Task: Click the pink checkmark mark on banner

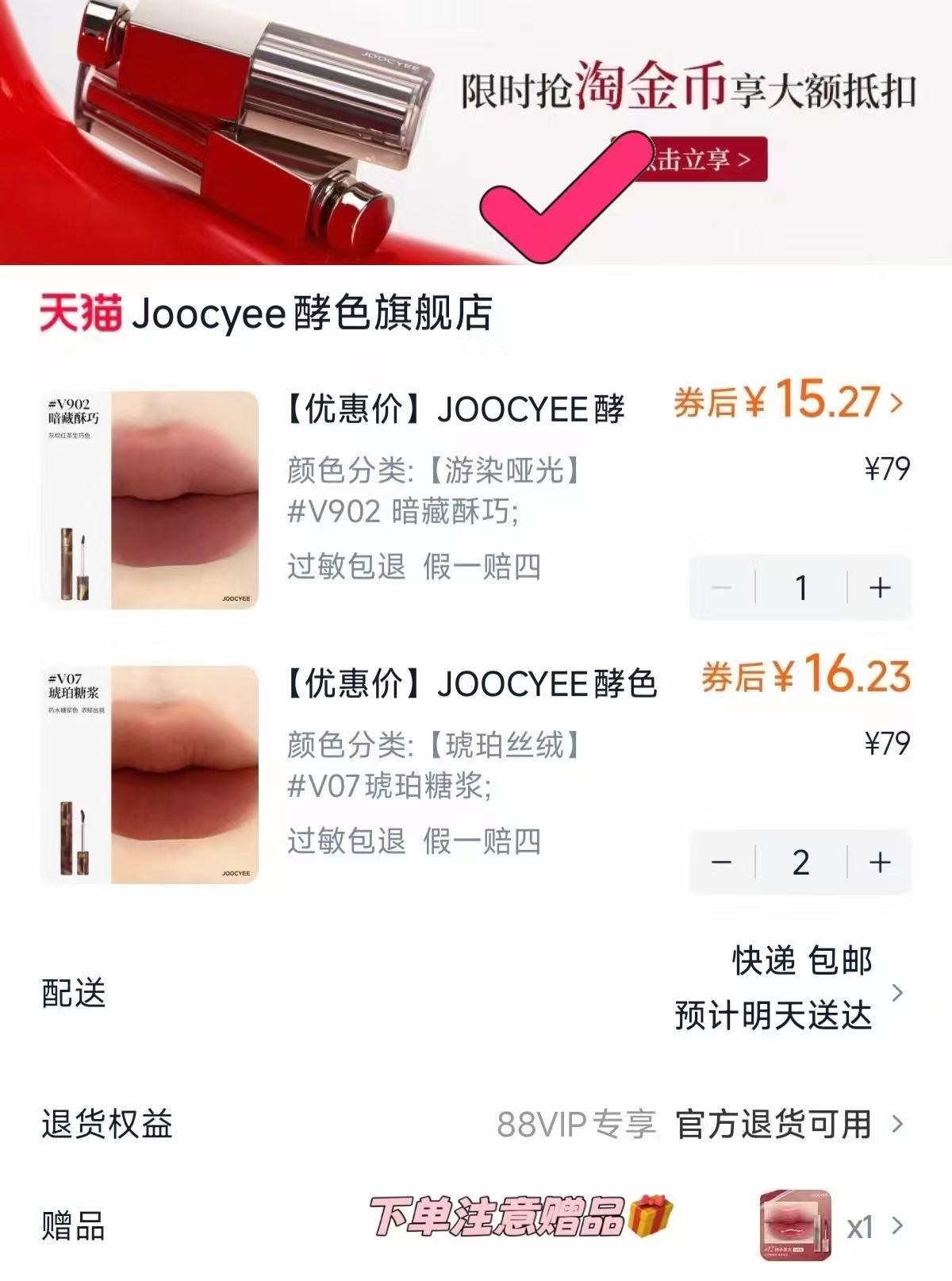Action: [555, 193]
